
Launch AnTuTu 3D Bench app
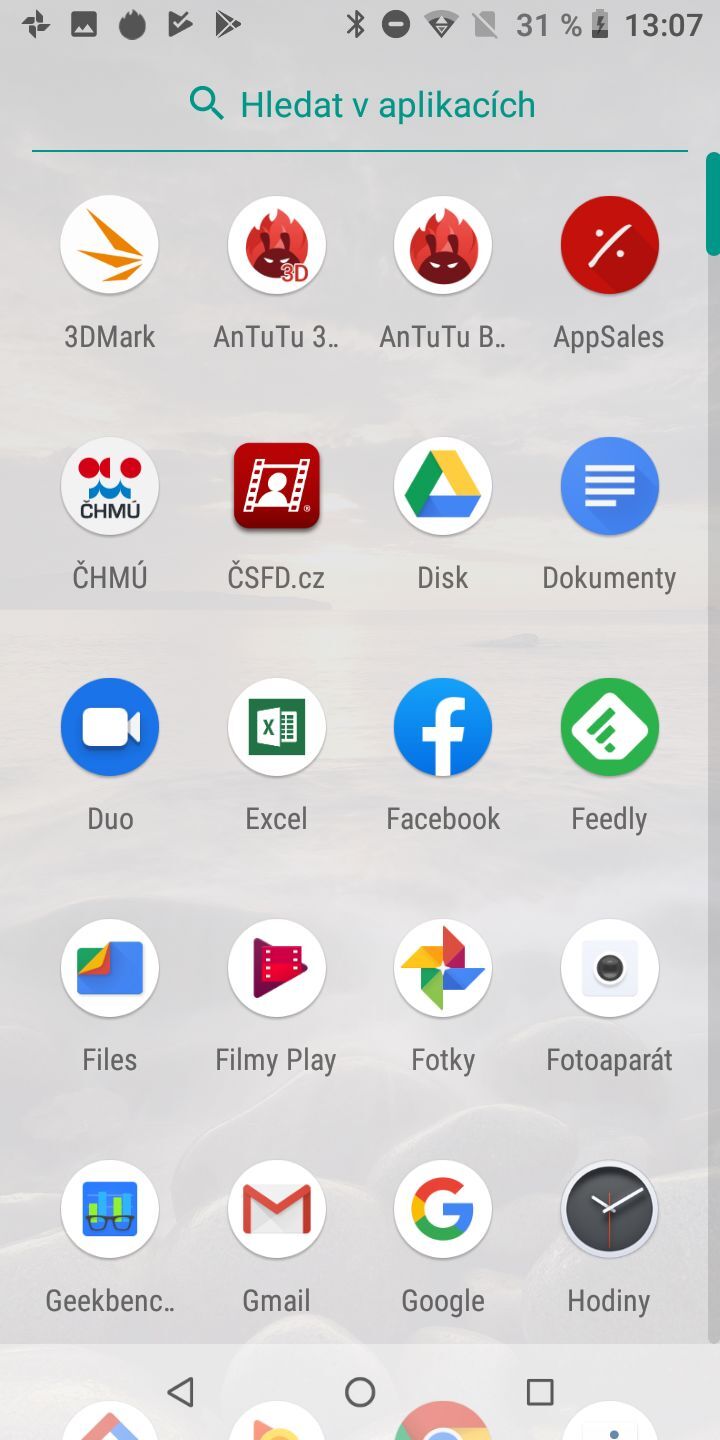276,245
